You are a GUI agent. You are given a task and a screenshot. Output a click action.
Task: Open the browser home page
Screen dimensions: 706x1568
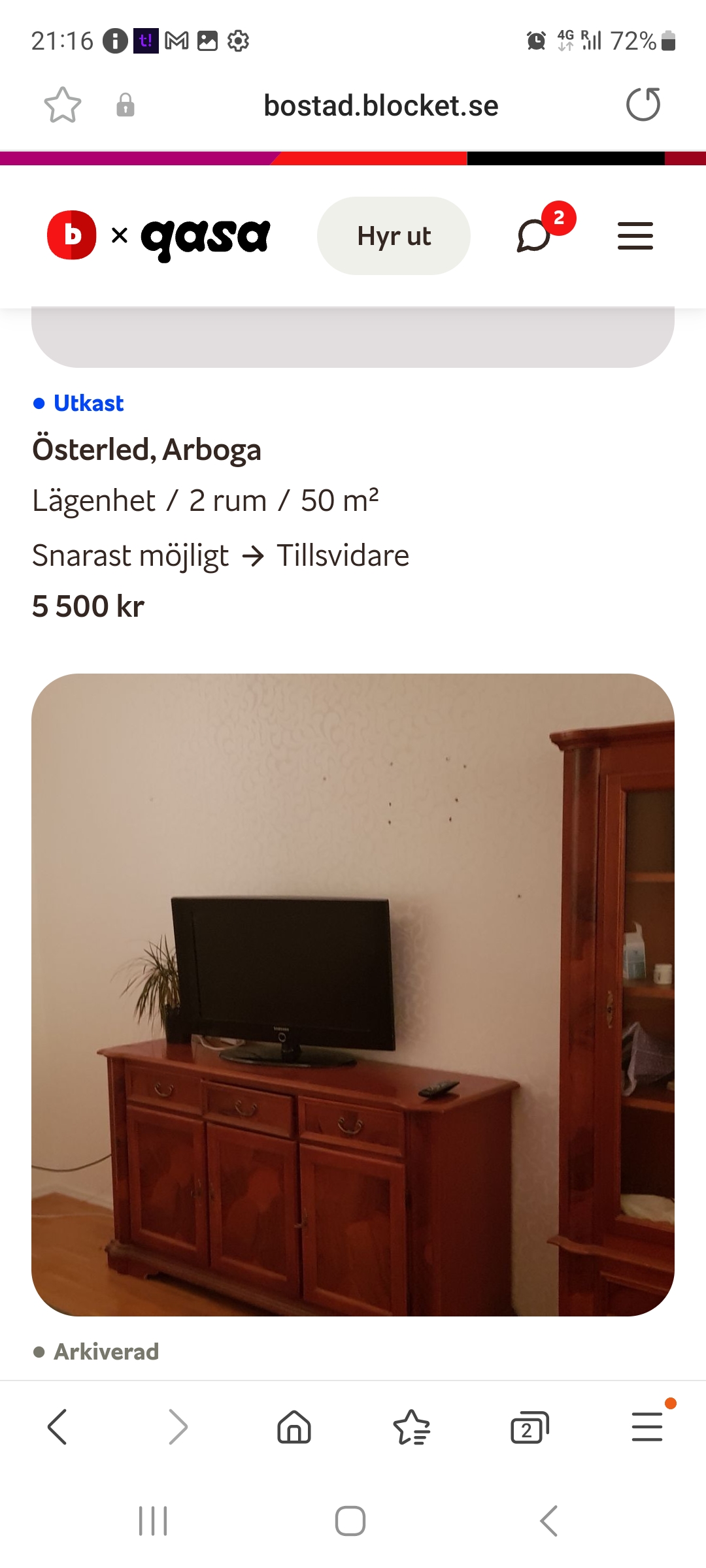(x=294, y=1427)
